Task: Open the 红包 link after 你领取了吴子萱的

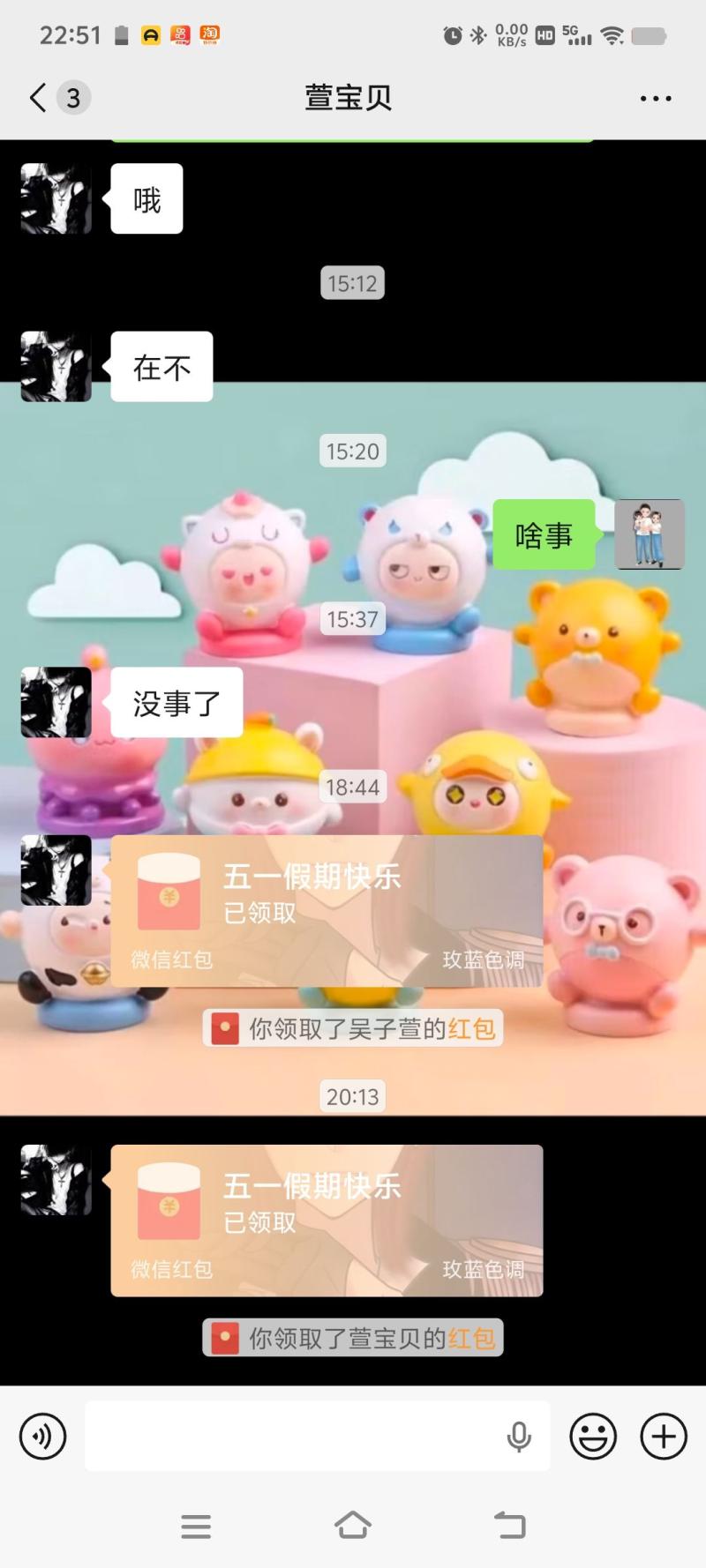Action: pyautogui.click(x=471, y=1028)
